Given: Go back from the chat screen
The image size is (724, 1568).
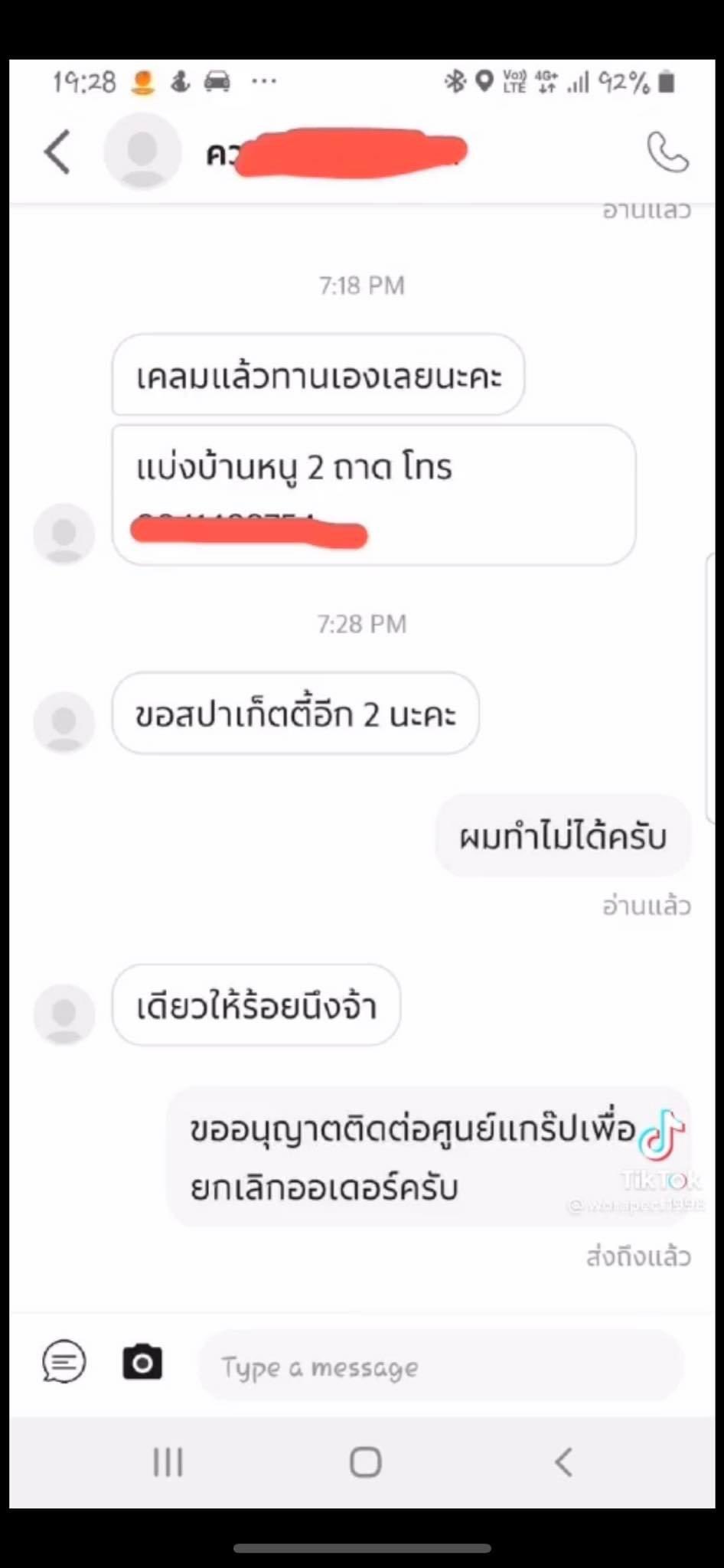Looking at the screenshot, I should click(x=58, y=152).
